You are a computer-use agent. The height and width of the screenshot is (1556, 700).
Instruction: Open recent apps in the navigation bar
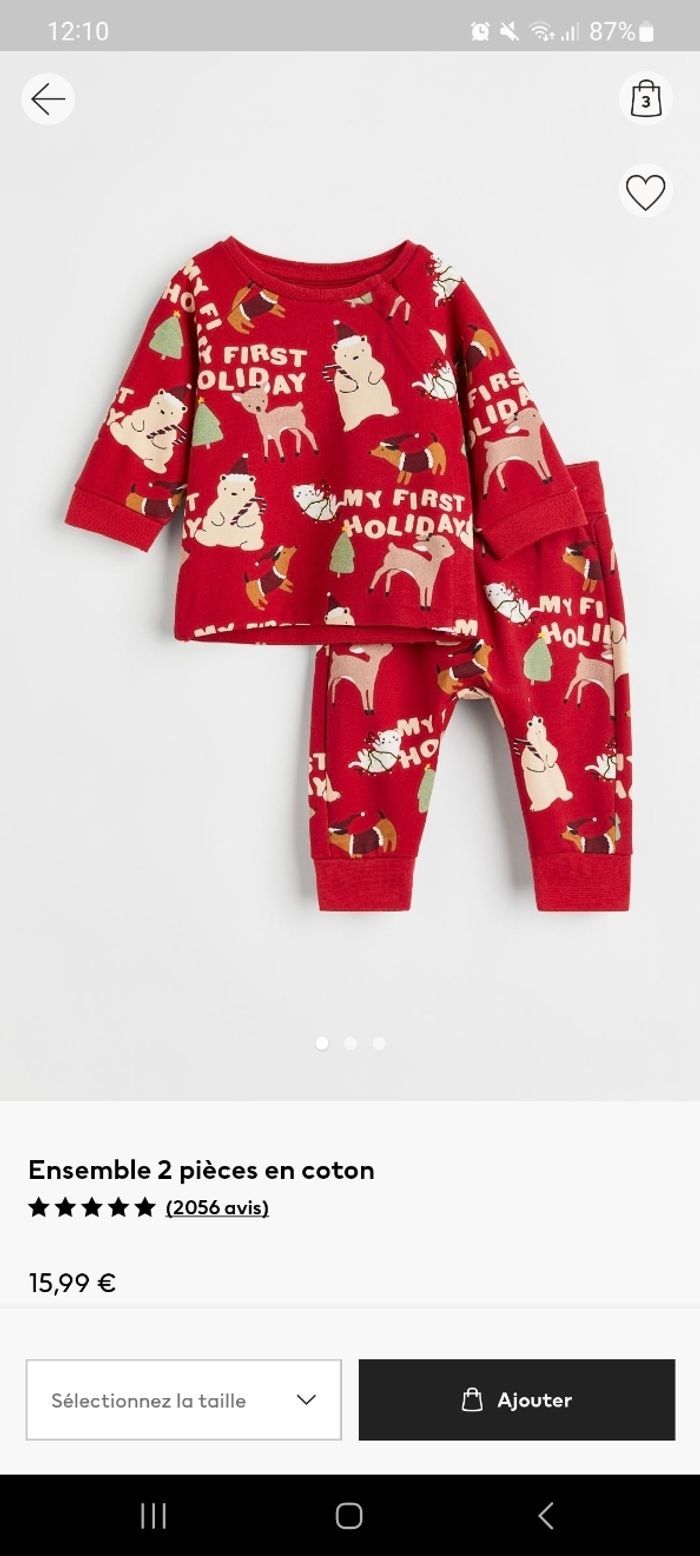153,1515
